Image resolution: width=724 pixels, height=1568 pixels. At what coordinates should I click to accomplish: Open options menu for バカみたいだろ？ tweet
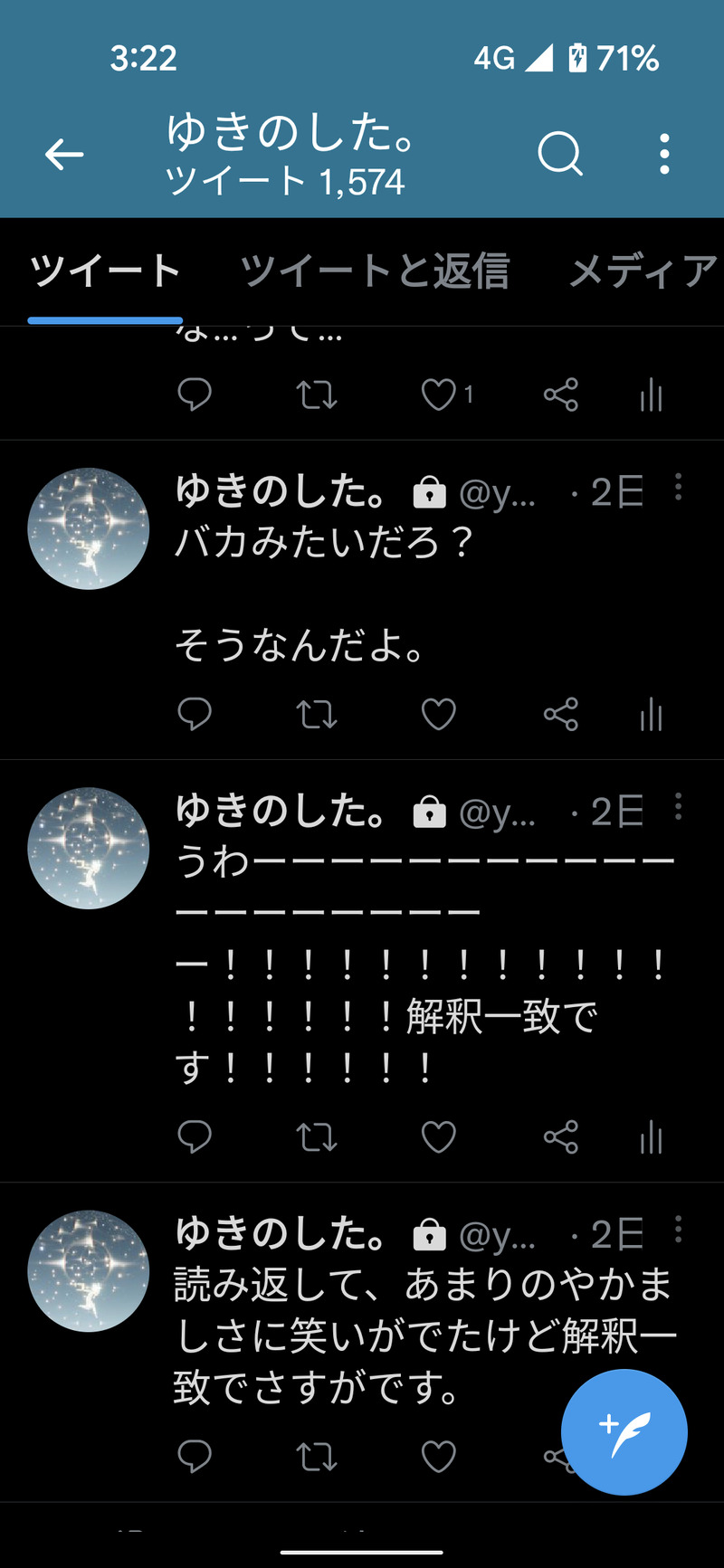(x=679, y=488)
